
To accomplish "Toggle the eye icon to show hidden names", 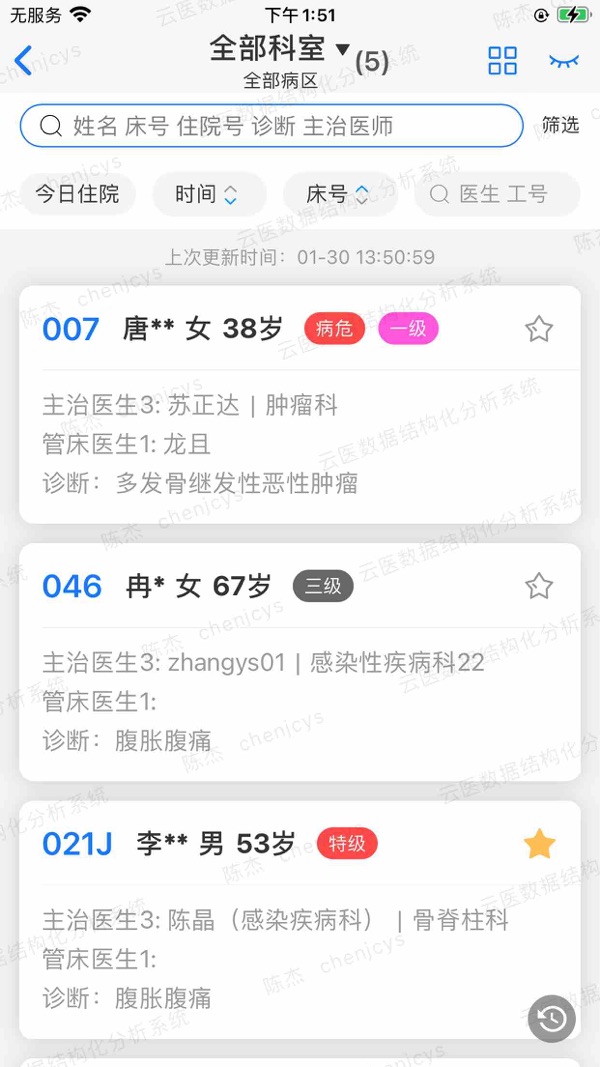I will point(564,61).
